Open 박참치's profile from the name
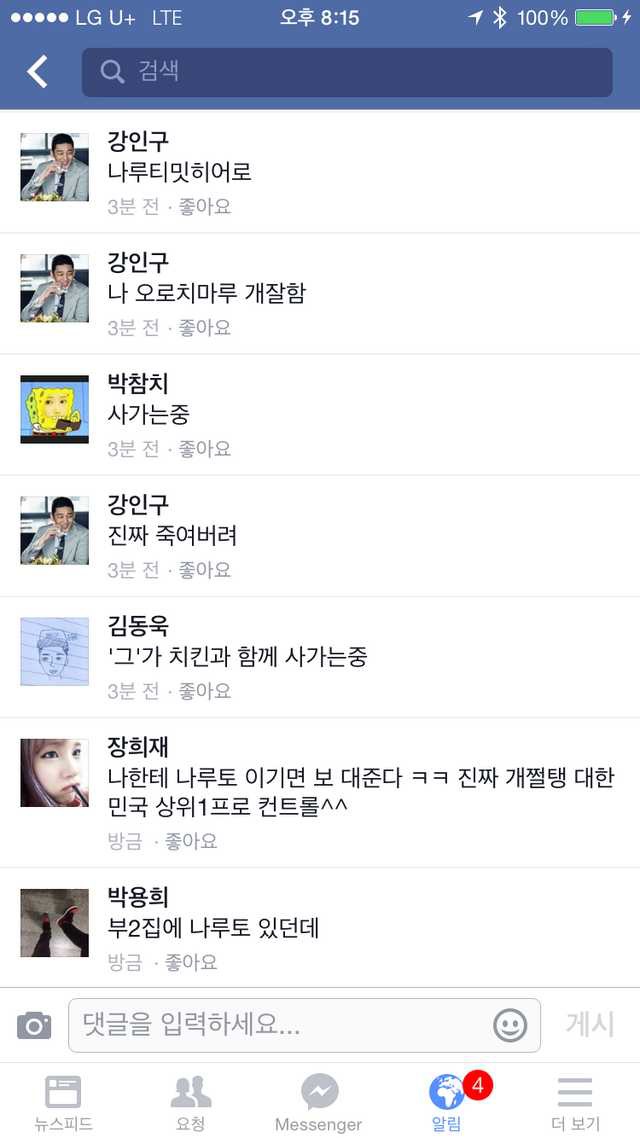The height and width of the screenshot is (1138, 640). click(138, 384)
